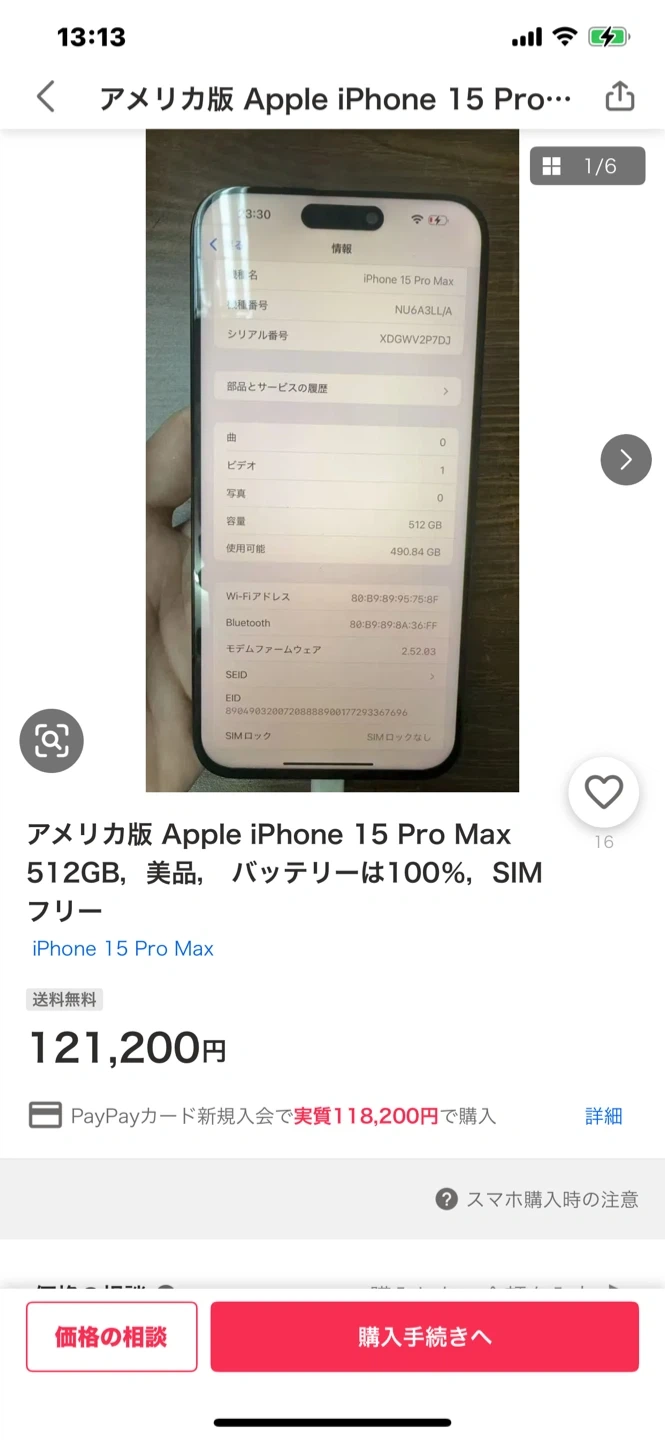Viewport: 665px width, 1440px height.
Task: Tap 価格の相談 to negotiate the price
Action: tap(112, 1337)
